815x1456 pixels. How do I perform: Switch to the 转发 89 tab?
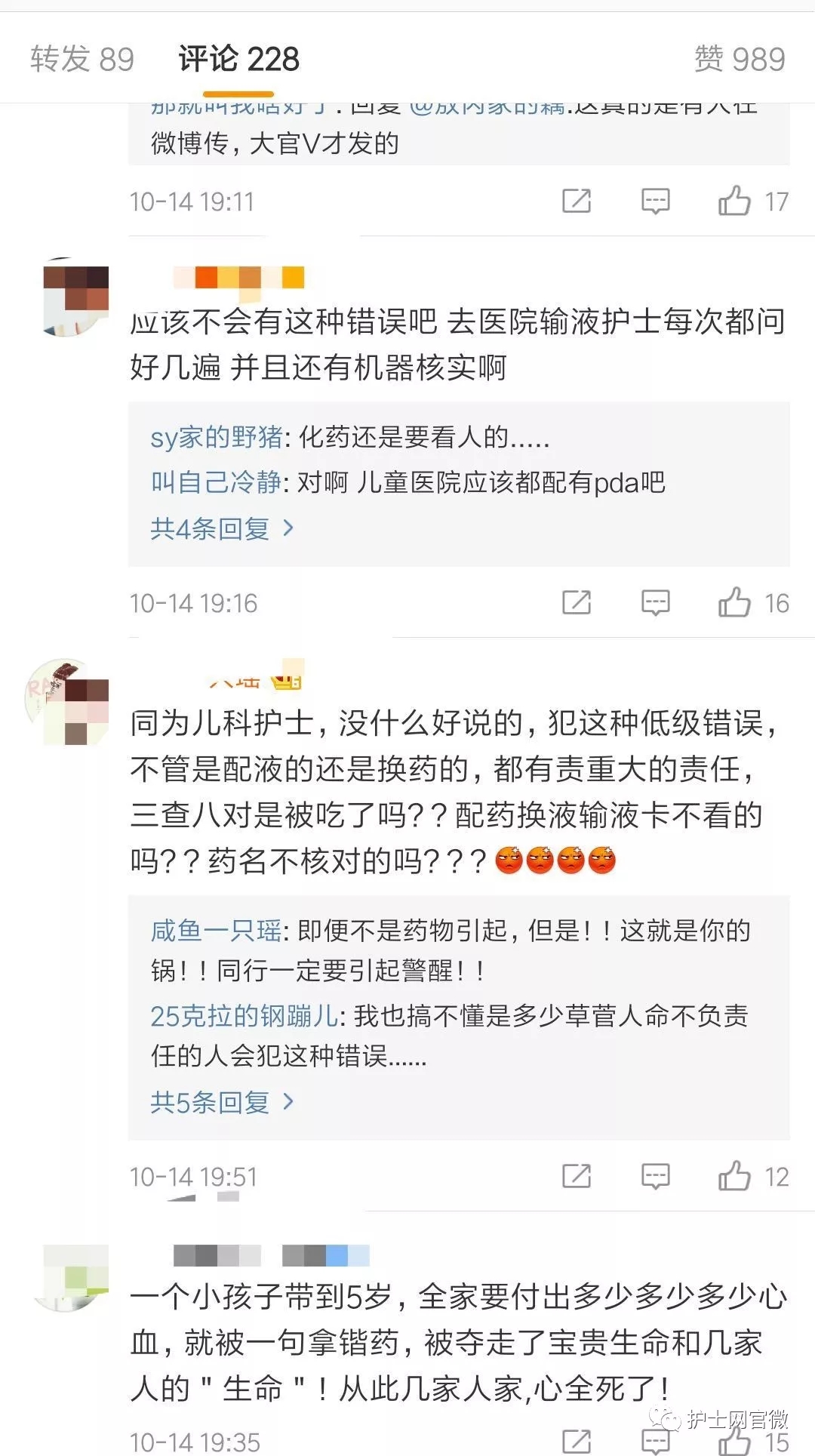[82, 59]
